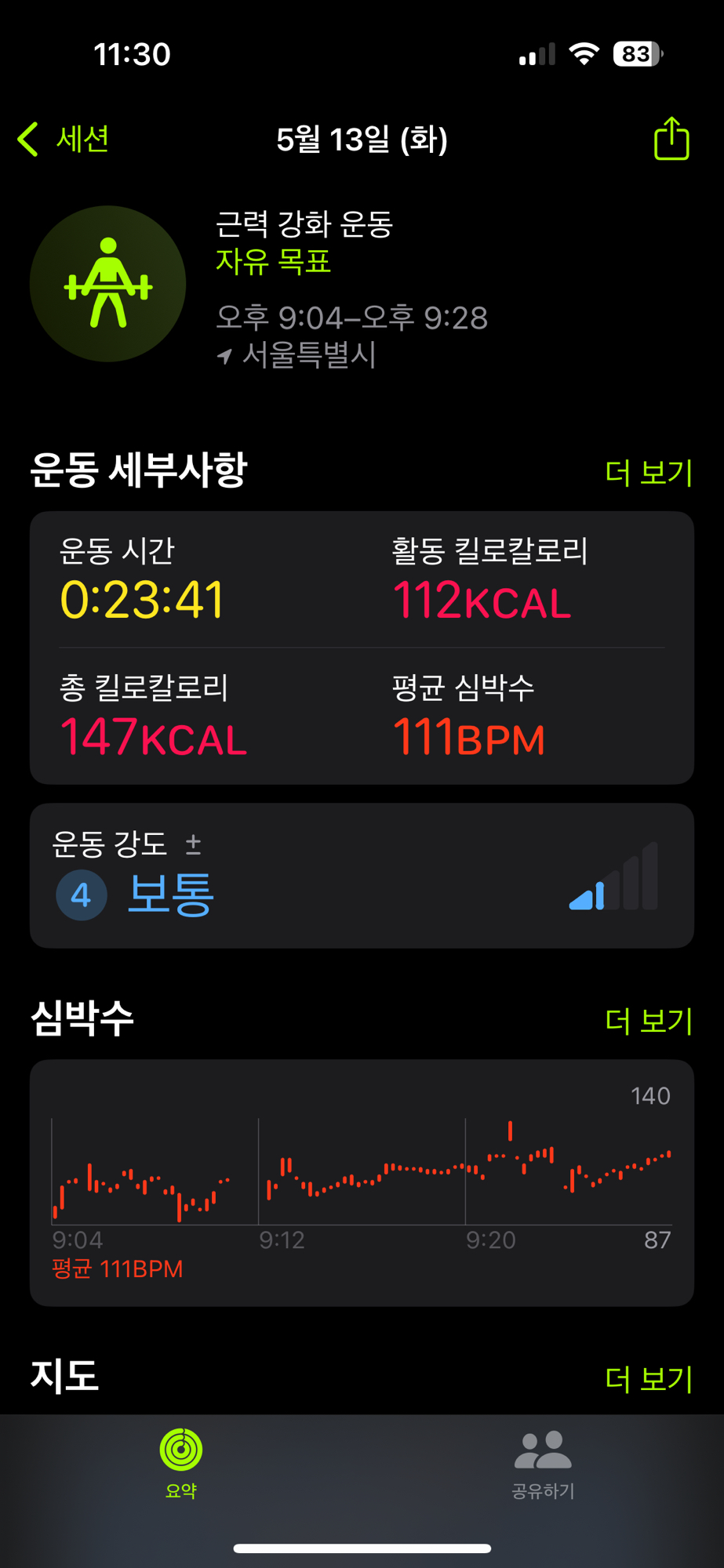Screen dimensions: 724x1568
Task: Open the 심박수 heart rate chart
Action: tap(362, 1182)
